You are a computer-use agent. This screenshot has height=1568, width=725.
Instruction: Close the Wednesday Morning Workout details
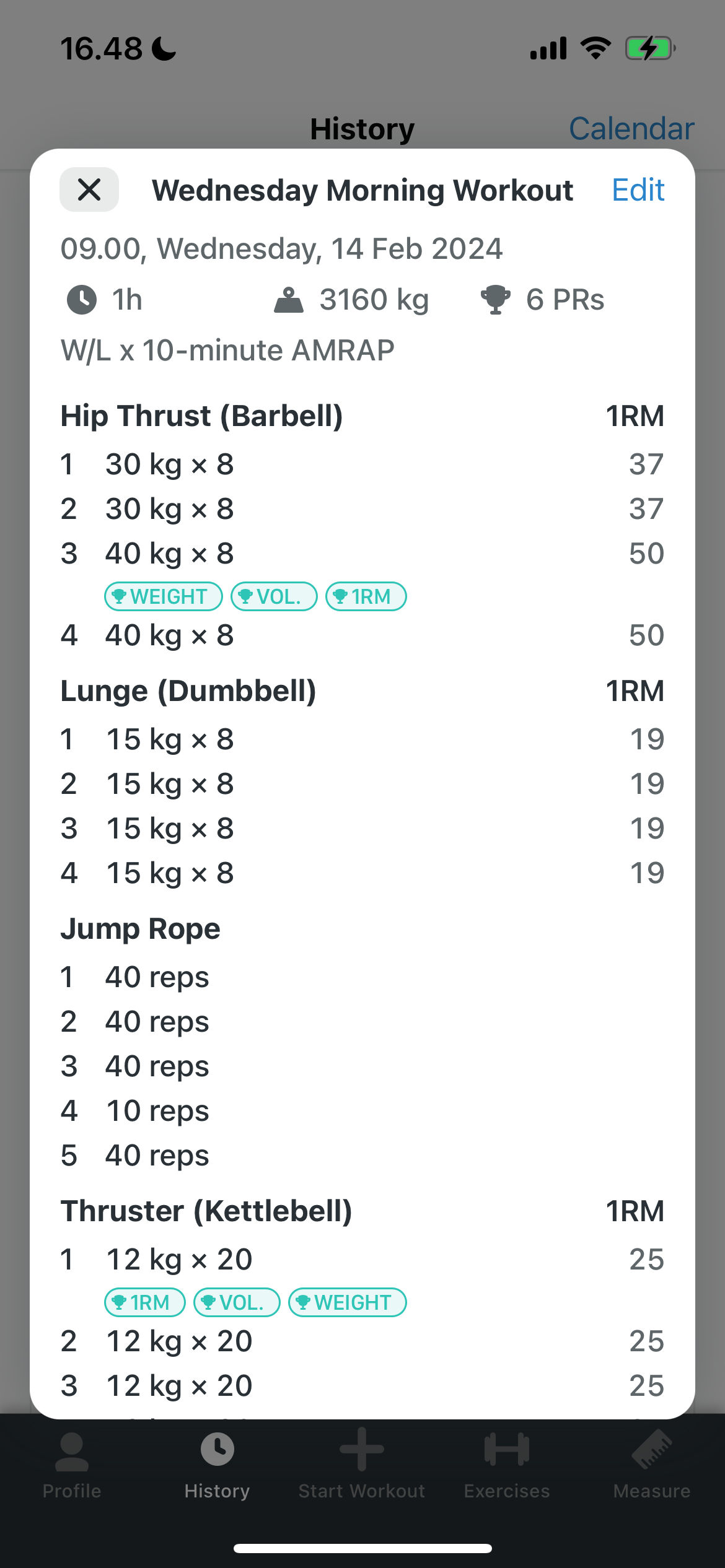coord(89,189)
